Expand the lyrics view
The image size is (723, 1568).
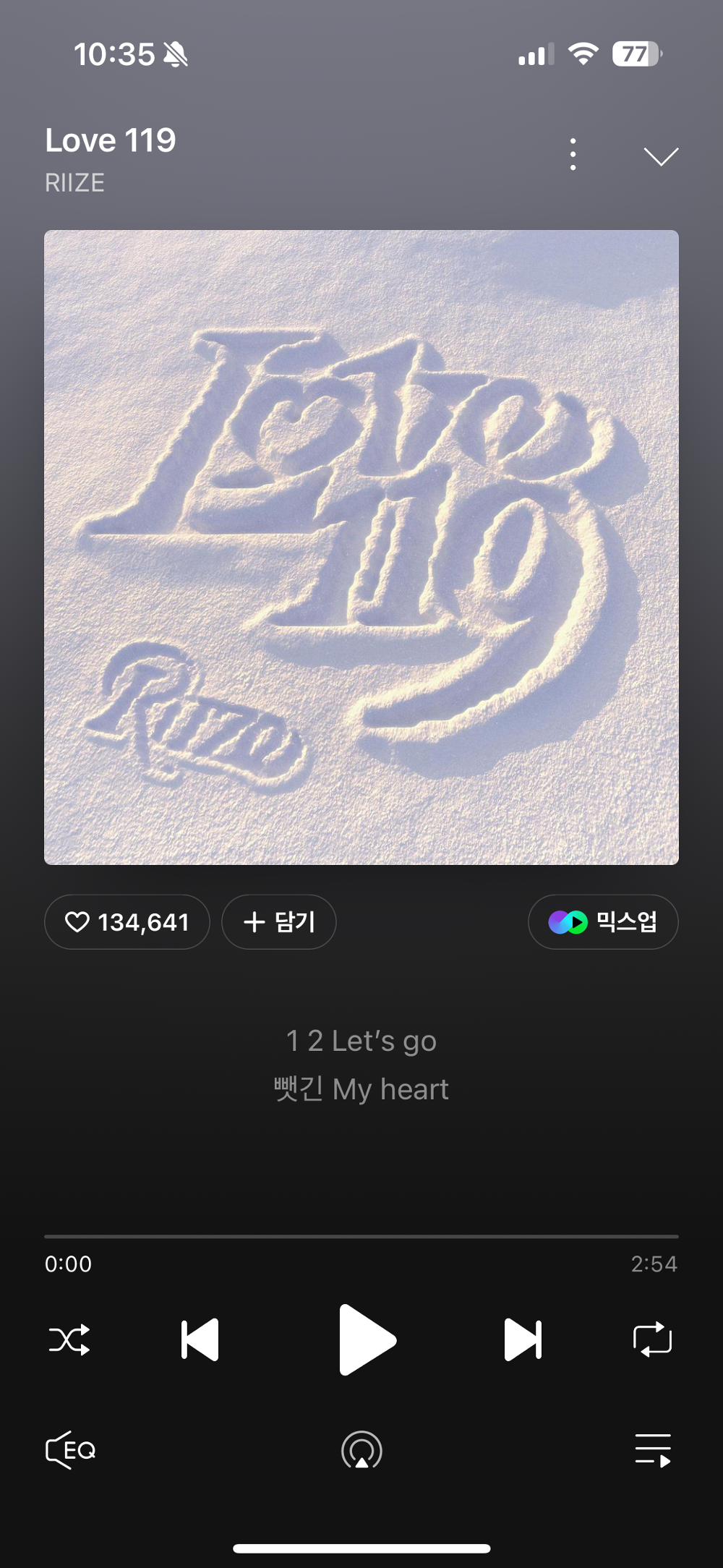361,1063
